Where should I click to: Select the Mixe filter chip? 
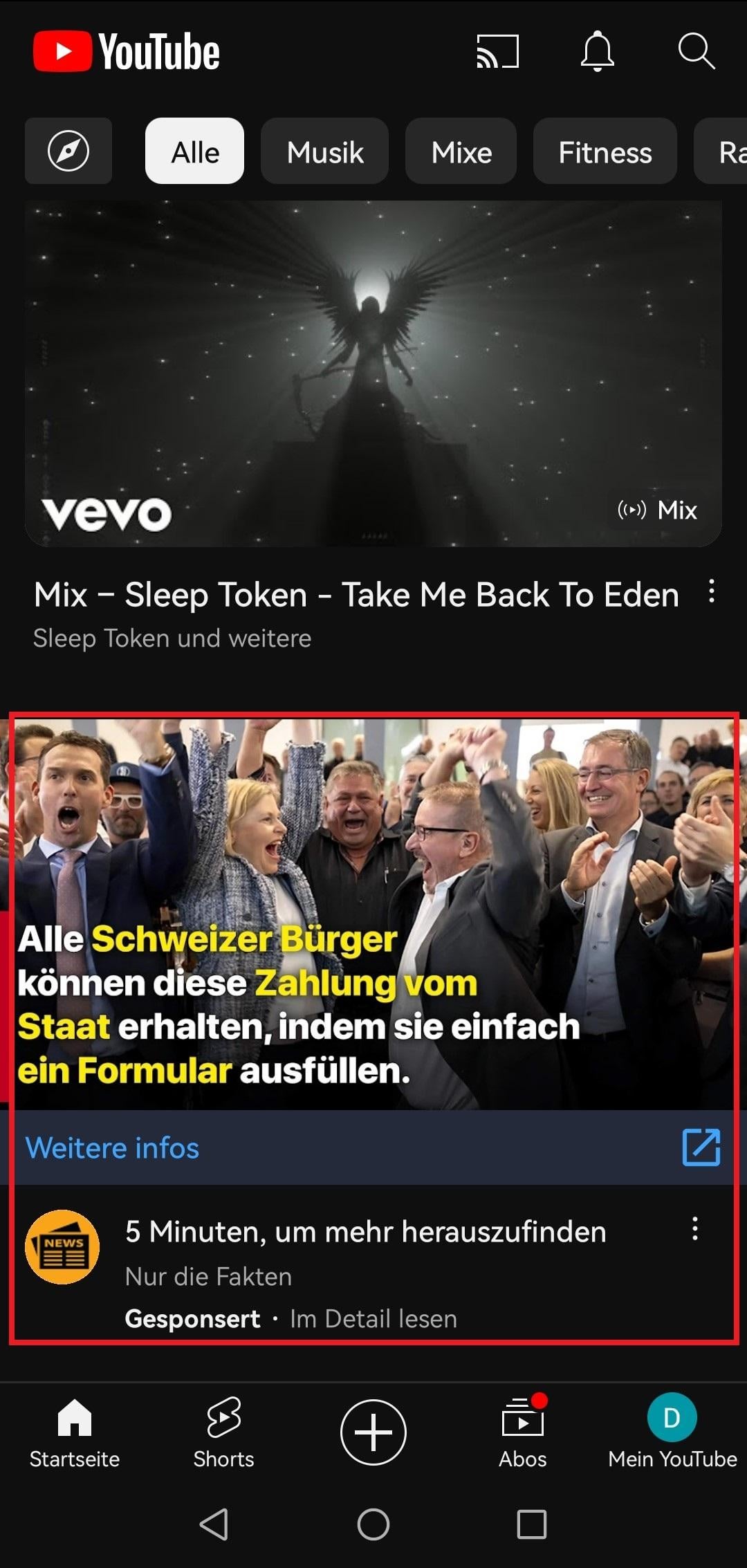[461, 151]
